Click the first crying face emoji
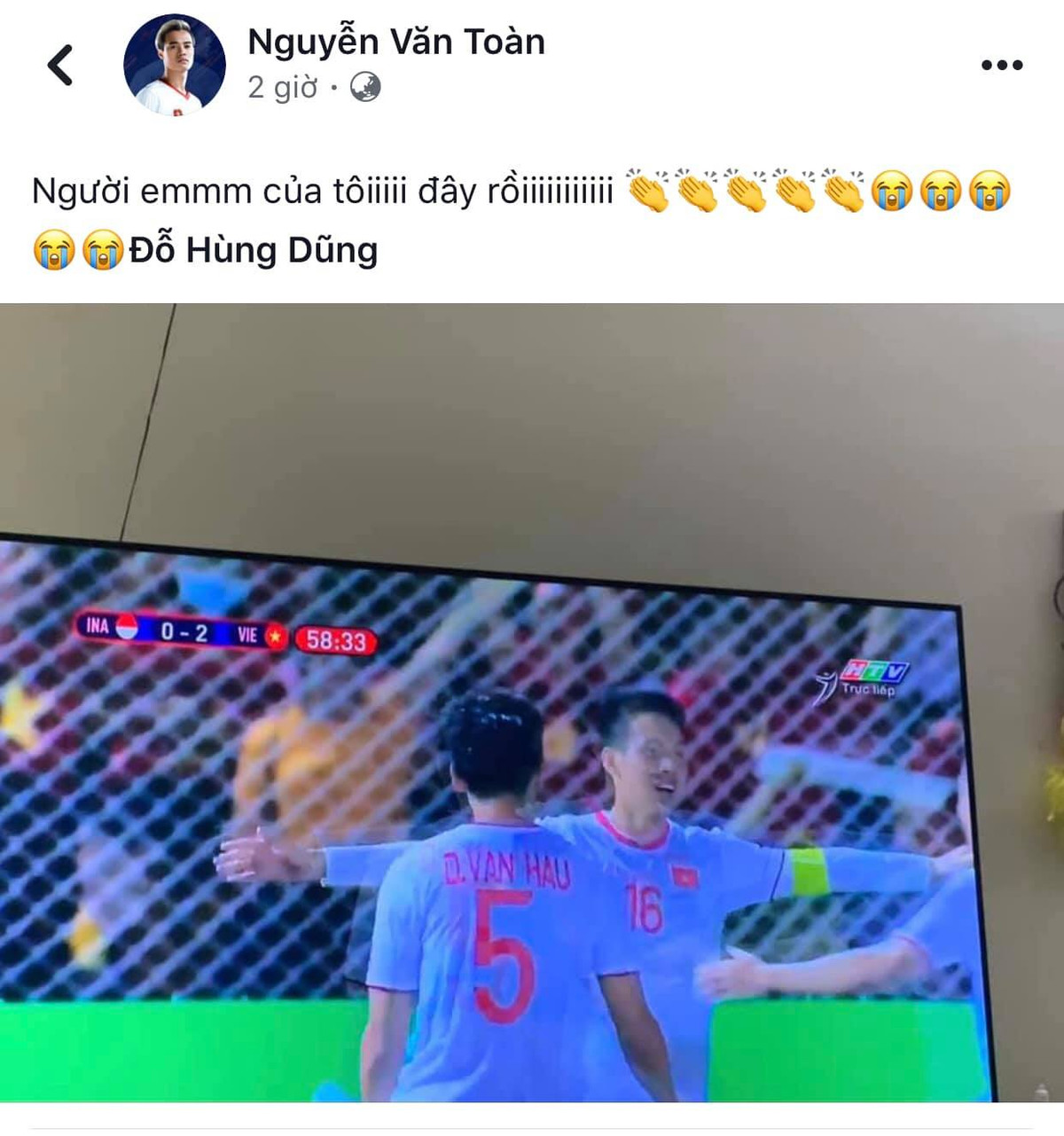 (890, 189)
